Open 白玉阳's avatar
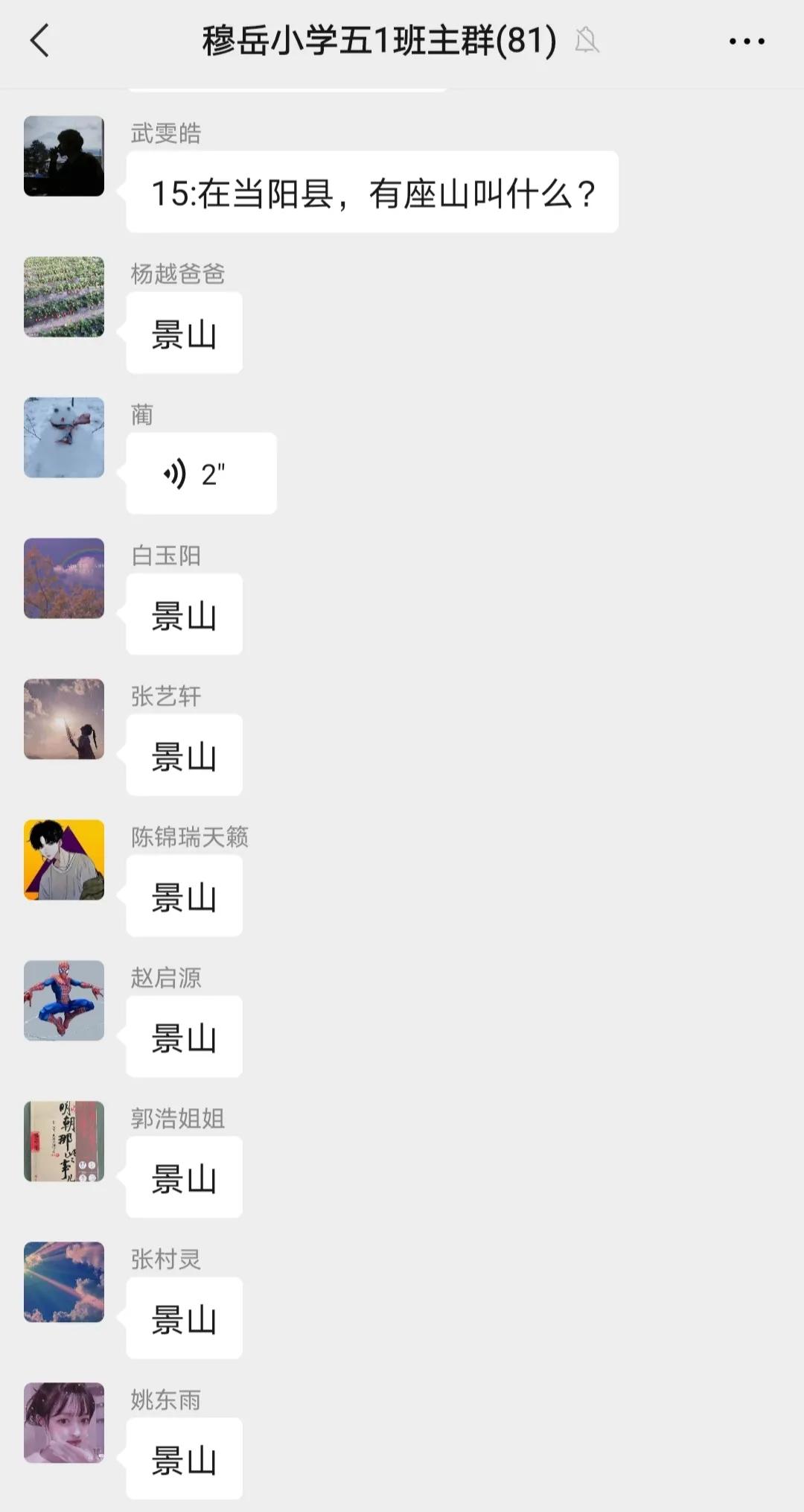This screenshot has width=804, height=1512. (x=64, y=579)
